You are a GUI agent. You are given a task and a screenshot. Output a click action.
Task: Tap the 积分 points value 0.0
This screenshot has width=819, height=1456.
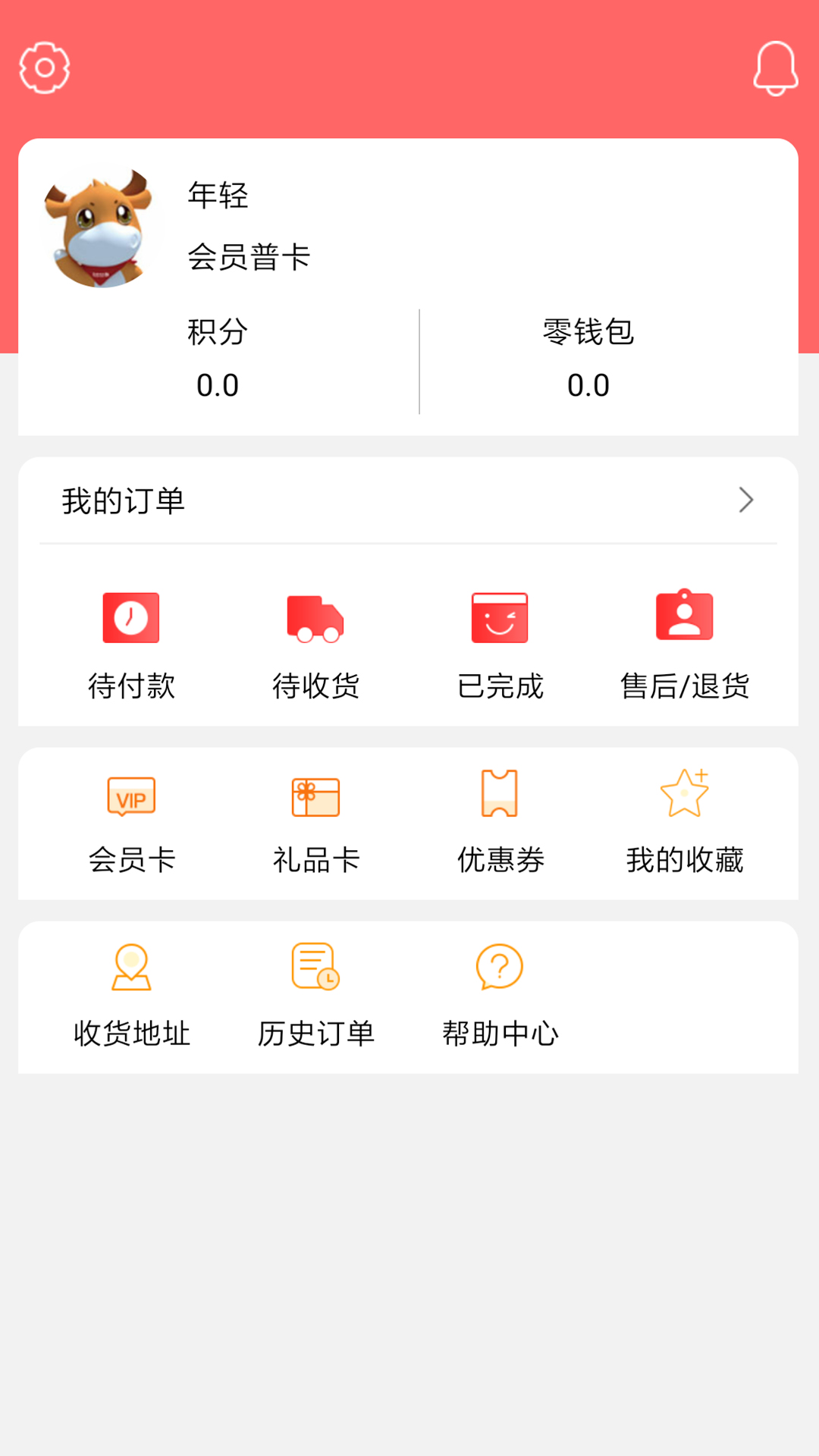tap(218, 385)
